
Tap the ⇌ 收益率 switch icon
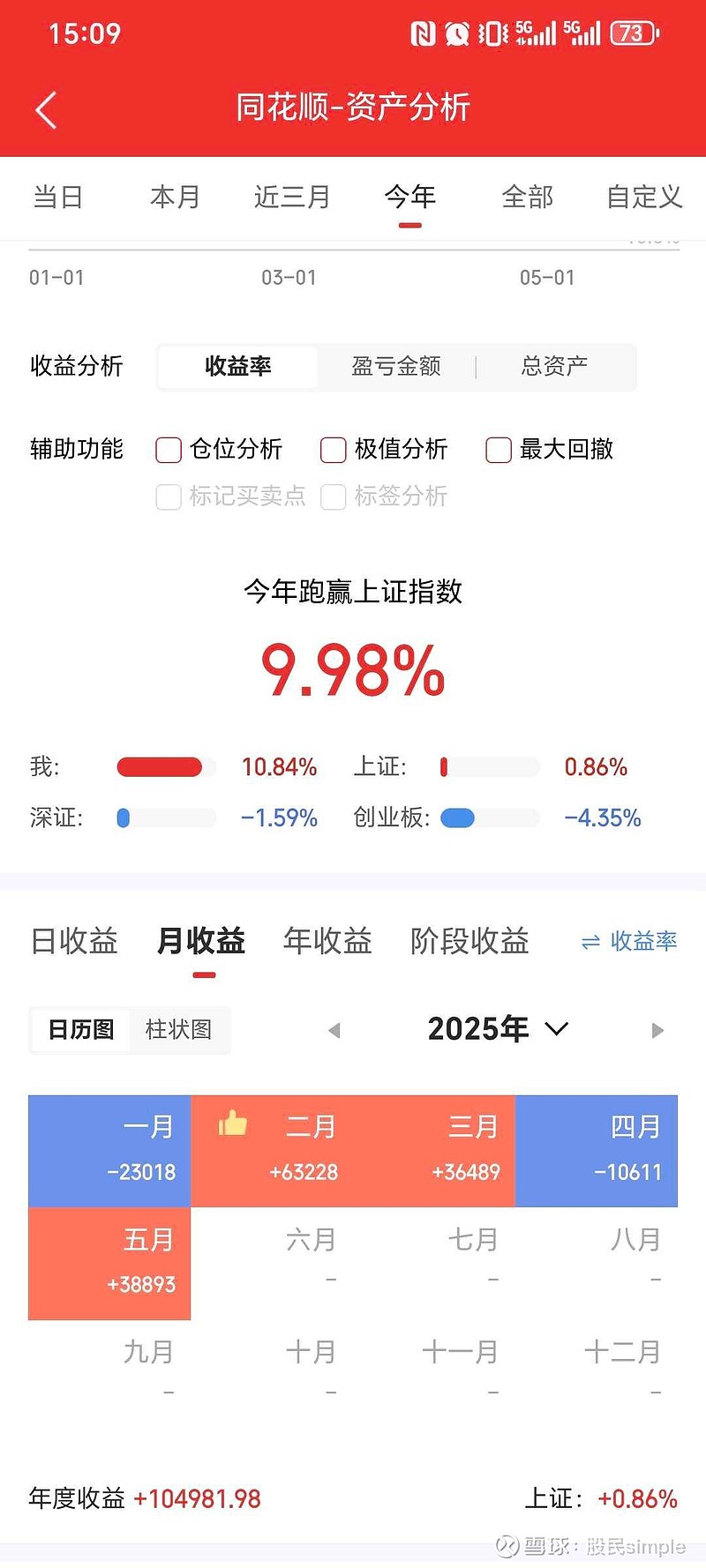pyautogui.click(x=627, y=942)
